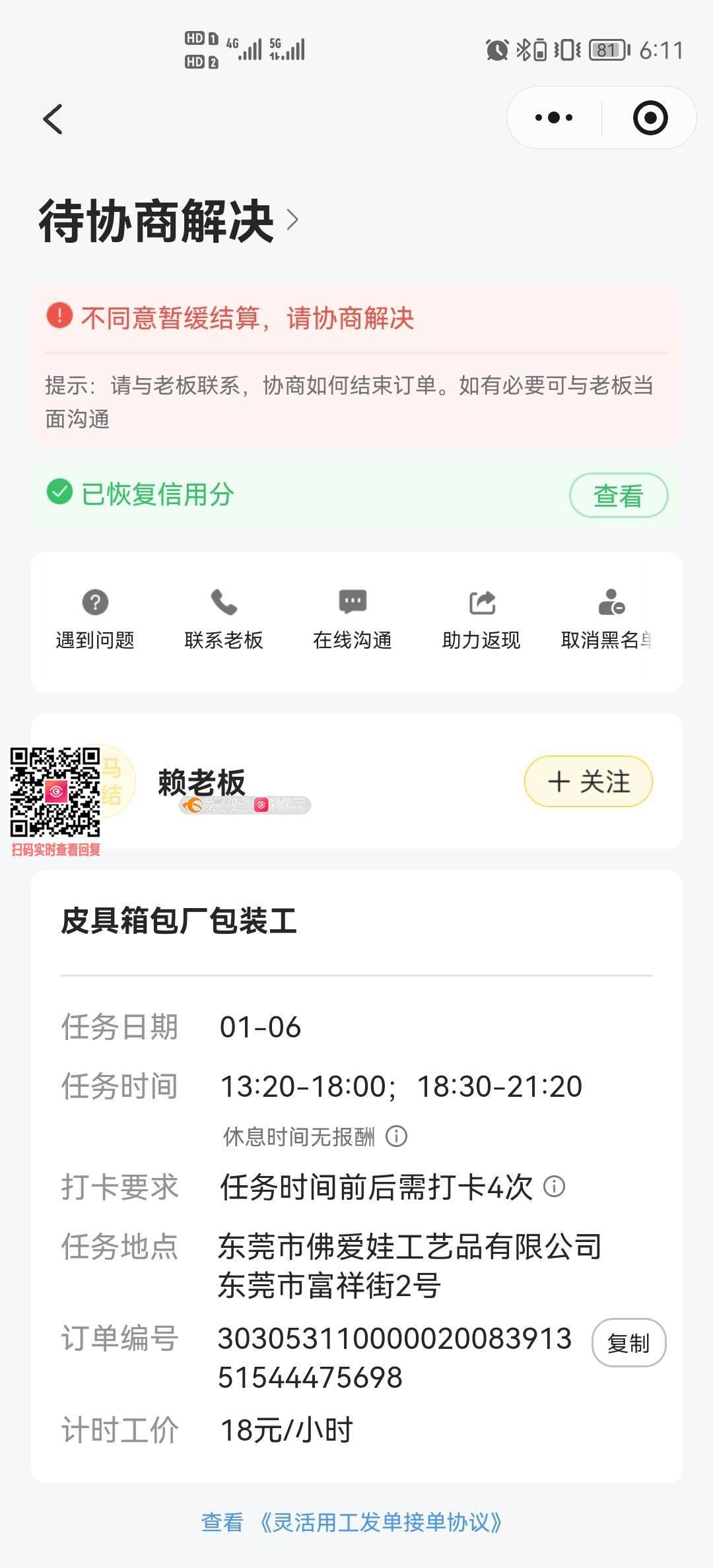The width and height of the screenshot is (713, 1568).
Task: Show info about the 打卡4次 requirement
Action: point(554,1187)
